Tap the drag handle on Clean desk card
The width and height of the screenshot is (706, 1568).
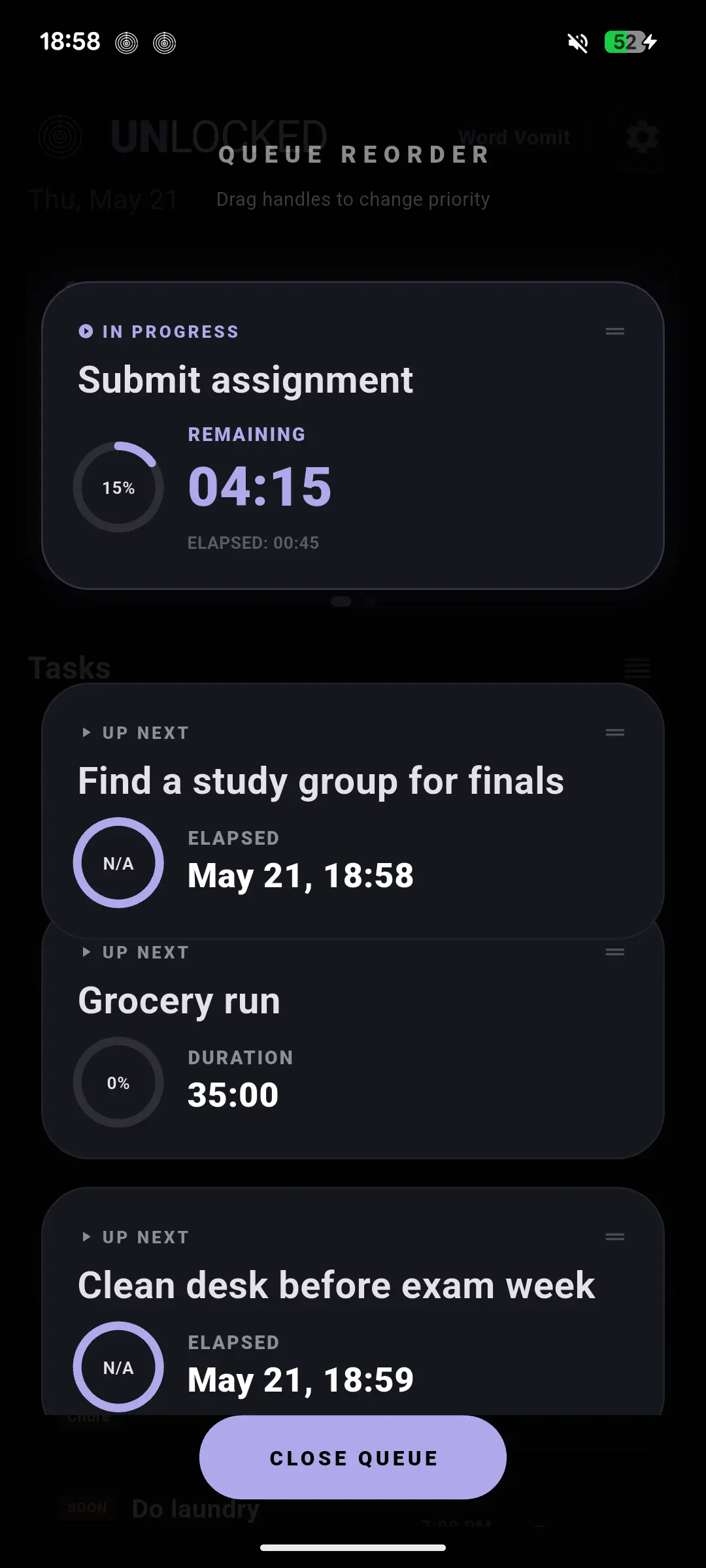(x=614, y=1237)
